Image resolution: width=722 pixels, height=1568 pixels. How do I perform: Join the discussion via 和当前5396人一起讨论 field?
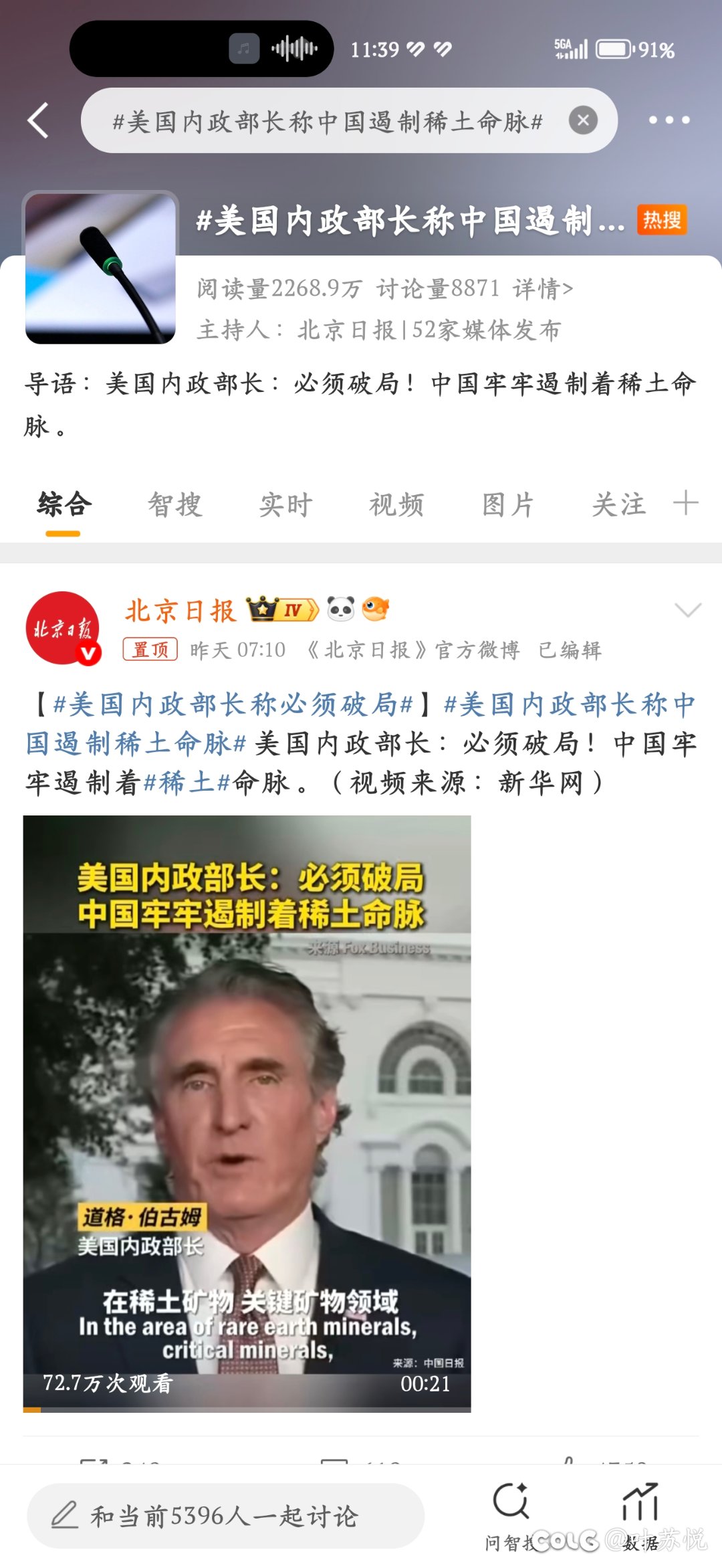pos(225,1516)
